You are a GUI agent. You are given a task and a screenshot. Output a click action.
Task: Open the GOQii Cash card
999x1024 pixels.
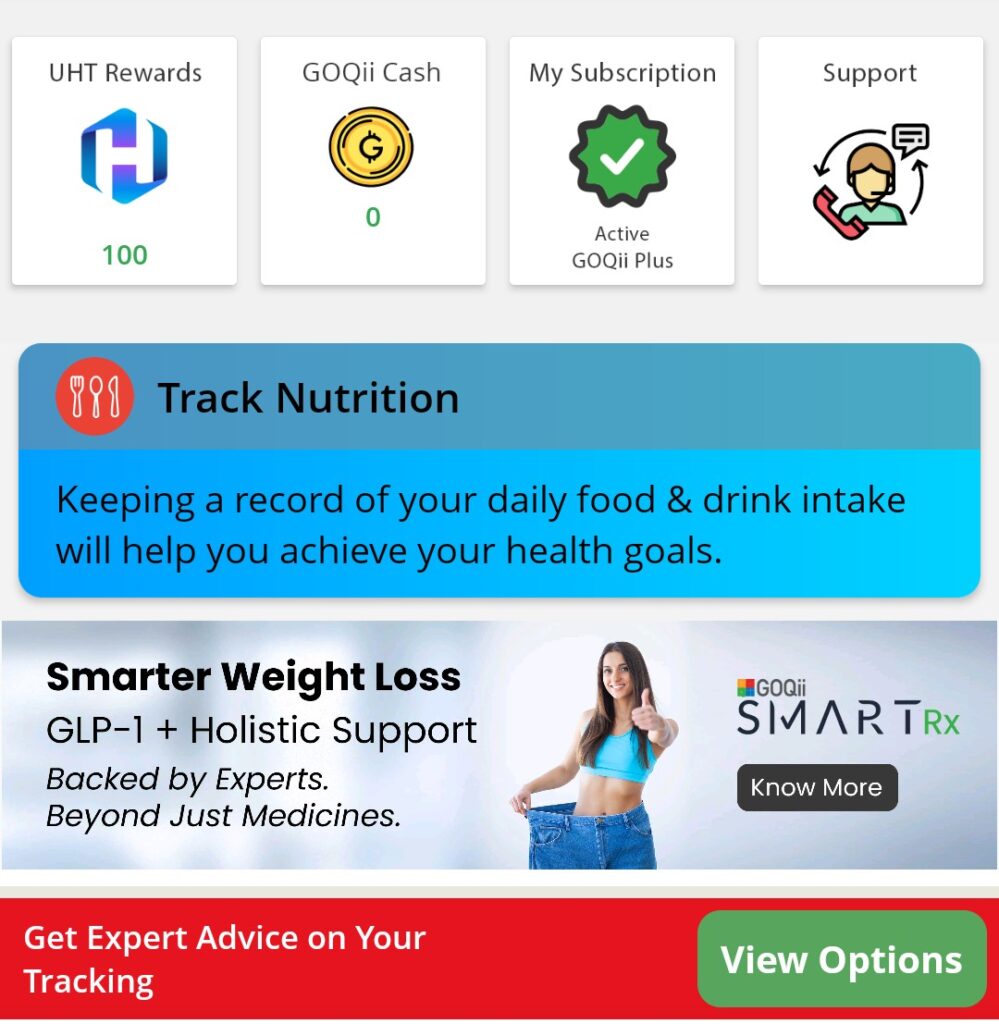372,160
